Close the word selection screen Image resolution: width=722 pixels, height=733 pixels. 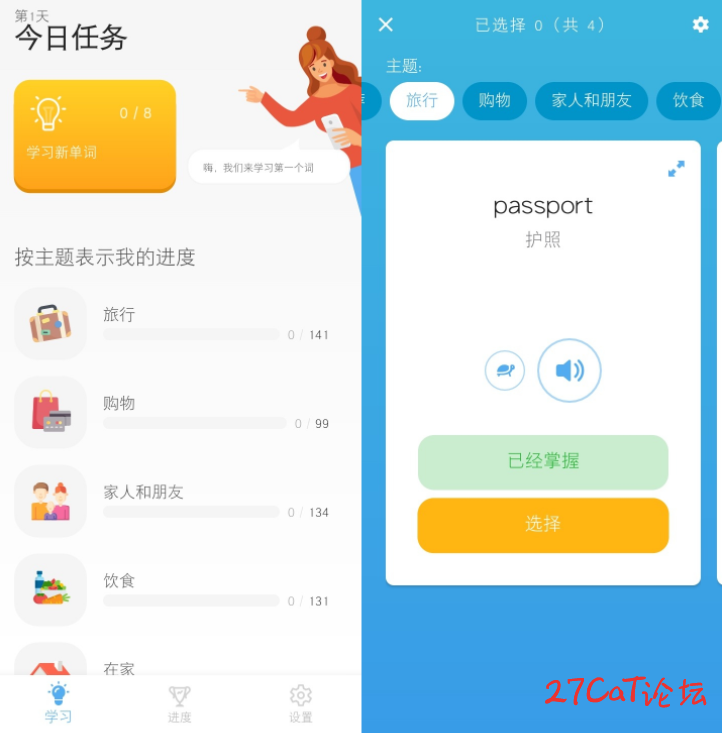click(x=386, y=25)
